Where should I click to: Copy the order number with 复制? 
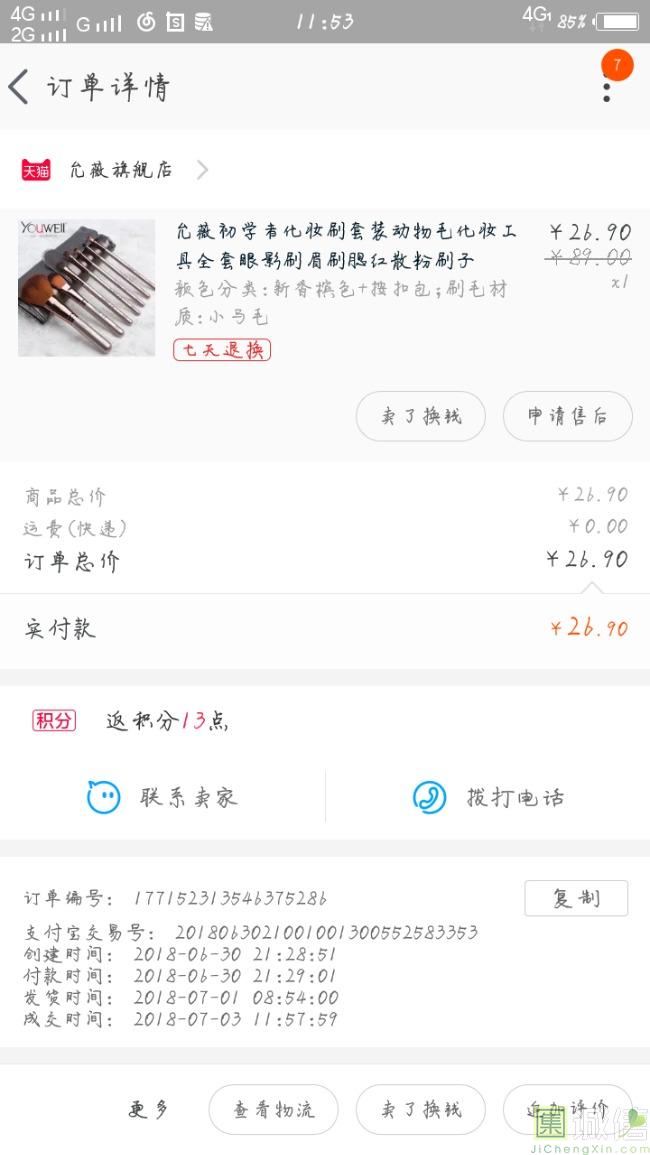(x=576, y=898)
